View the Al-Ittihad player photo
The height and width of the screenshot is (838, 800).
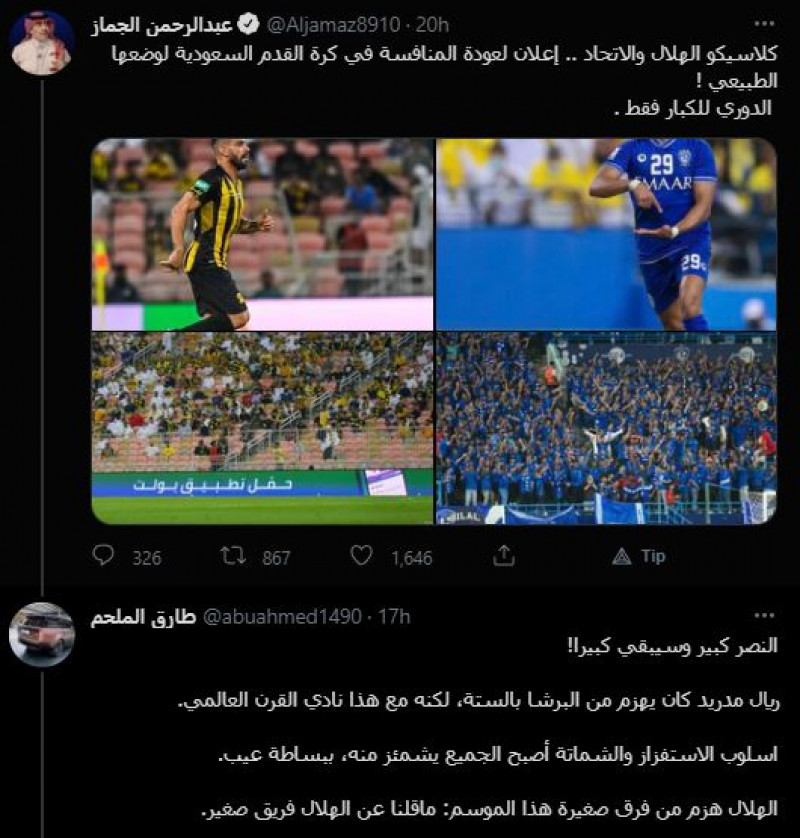coord(262,234)
